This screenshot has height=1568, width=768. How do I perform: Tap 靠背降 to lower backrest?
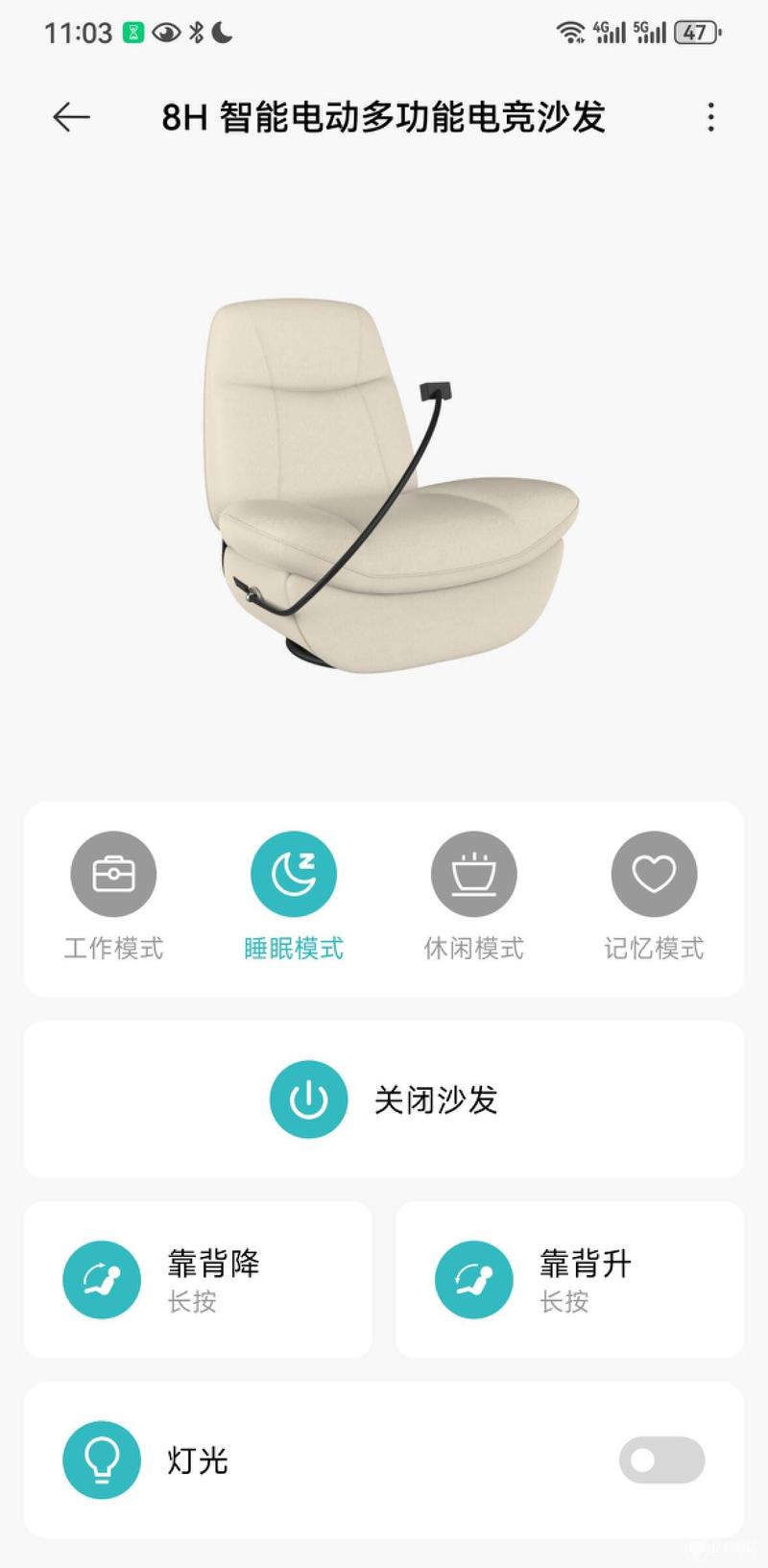[x=198, y=1279]
